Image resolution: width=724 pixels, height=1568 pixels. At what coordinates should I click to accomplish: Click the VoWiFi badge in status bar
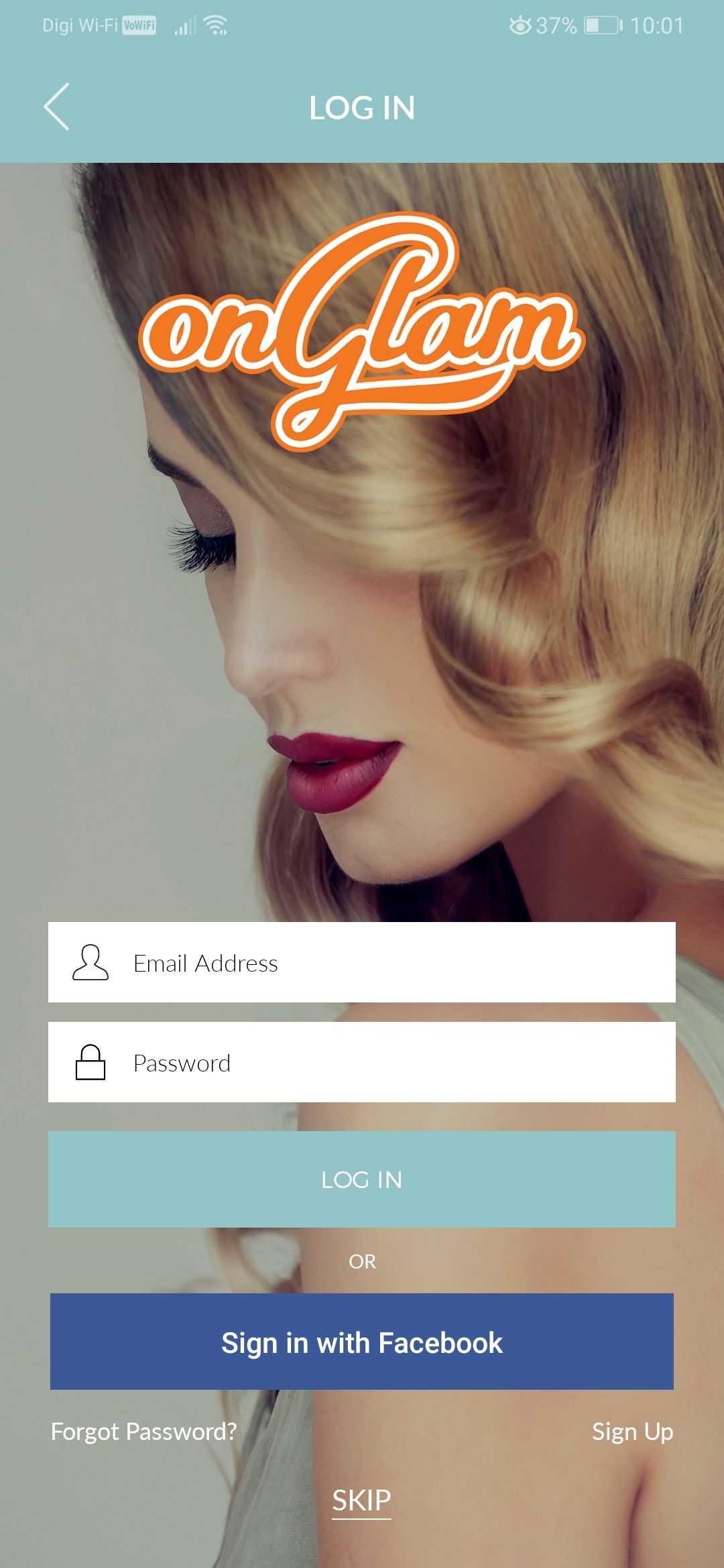coord(137,25)
